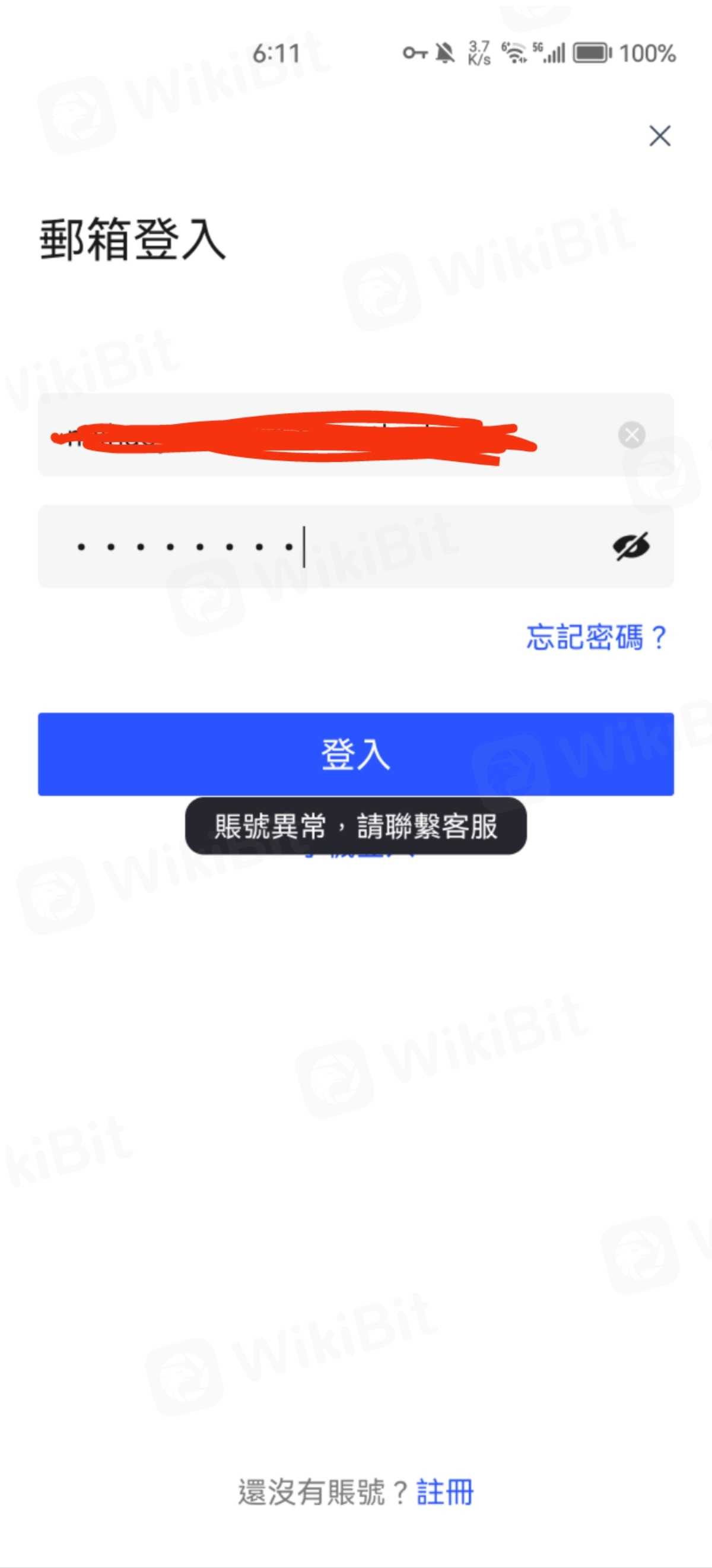Tap the blue 登入 button

coord(356,753)
